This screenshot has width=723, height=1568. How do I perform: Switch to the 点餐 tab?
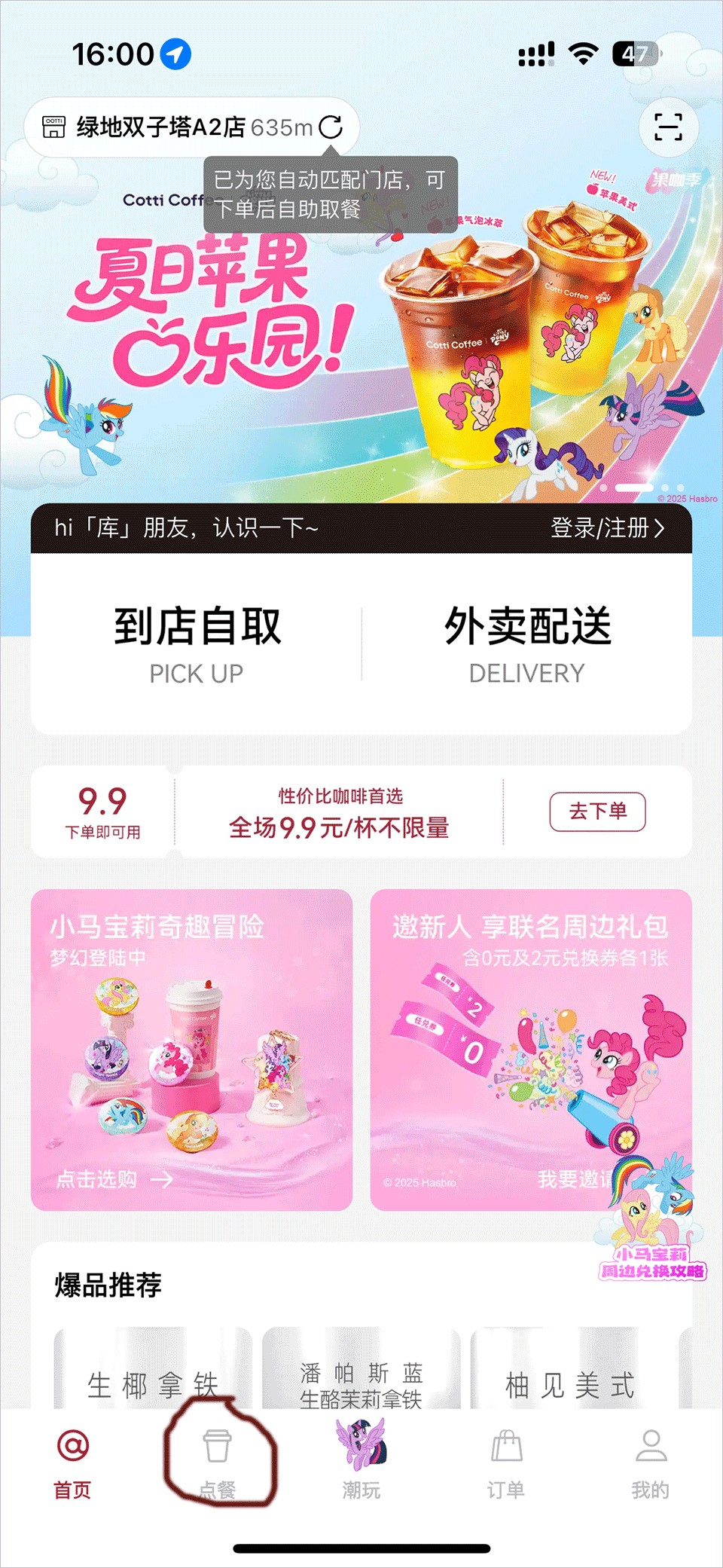pyautogui.click(x=218, y=1463)
